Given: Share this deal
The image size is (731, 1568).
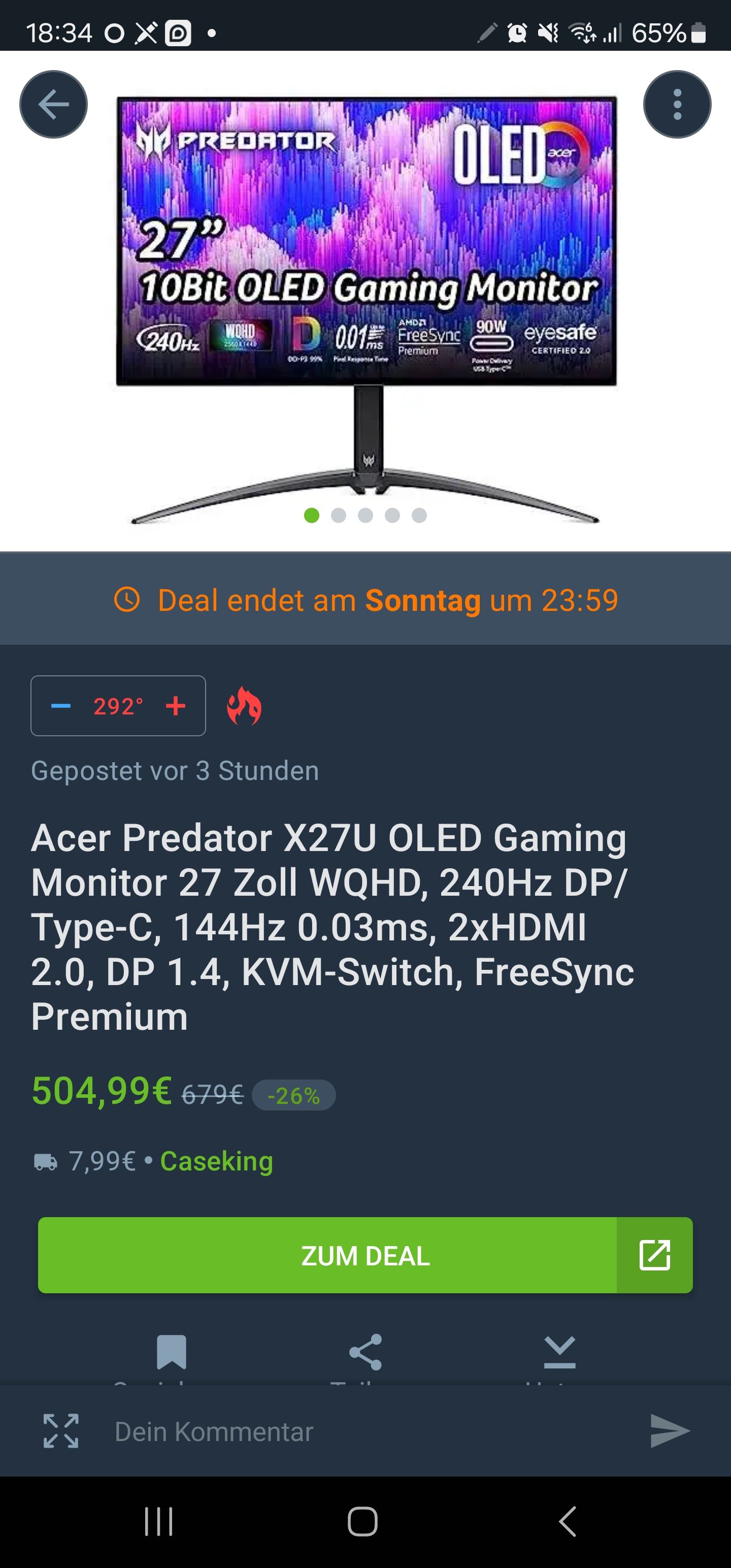Looking at the screenshot, I should (365, 1352).
